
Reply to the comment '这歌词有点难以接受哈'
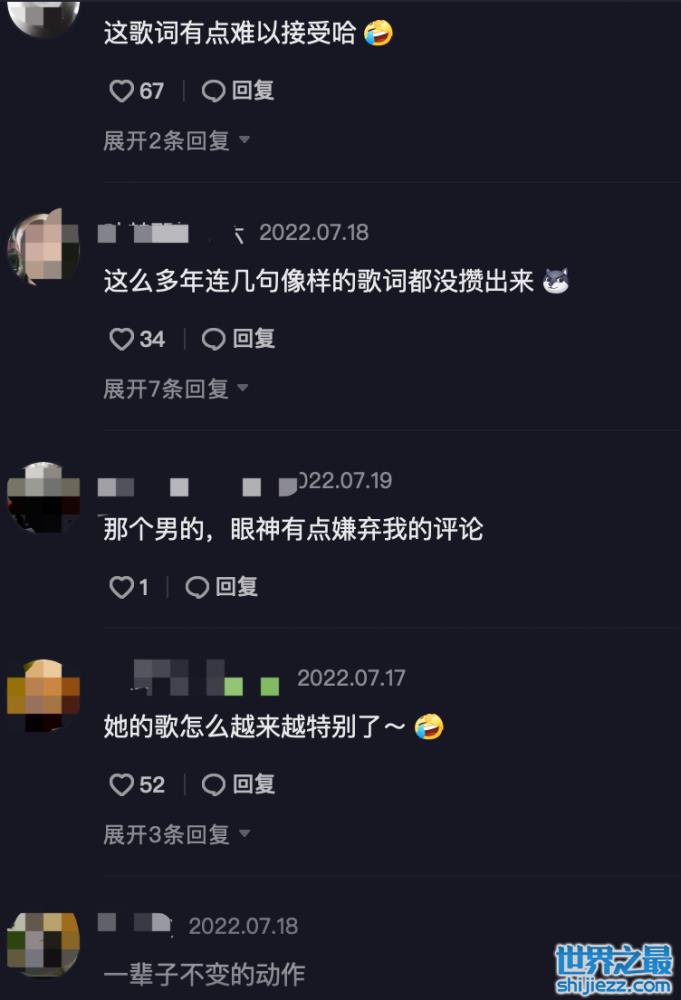point(238,91)
